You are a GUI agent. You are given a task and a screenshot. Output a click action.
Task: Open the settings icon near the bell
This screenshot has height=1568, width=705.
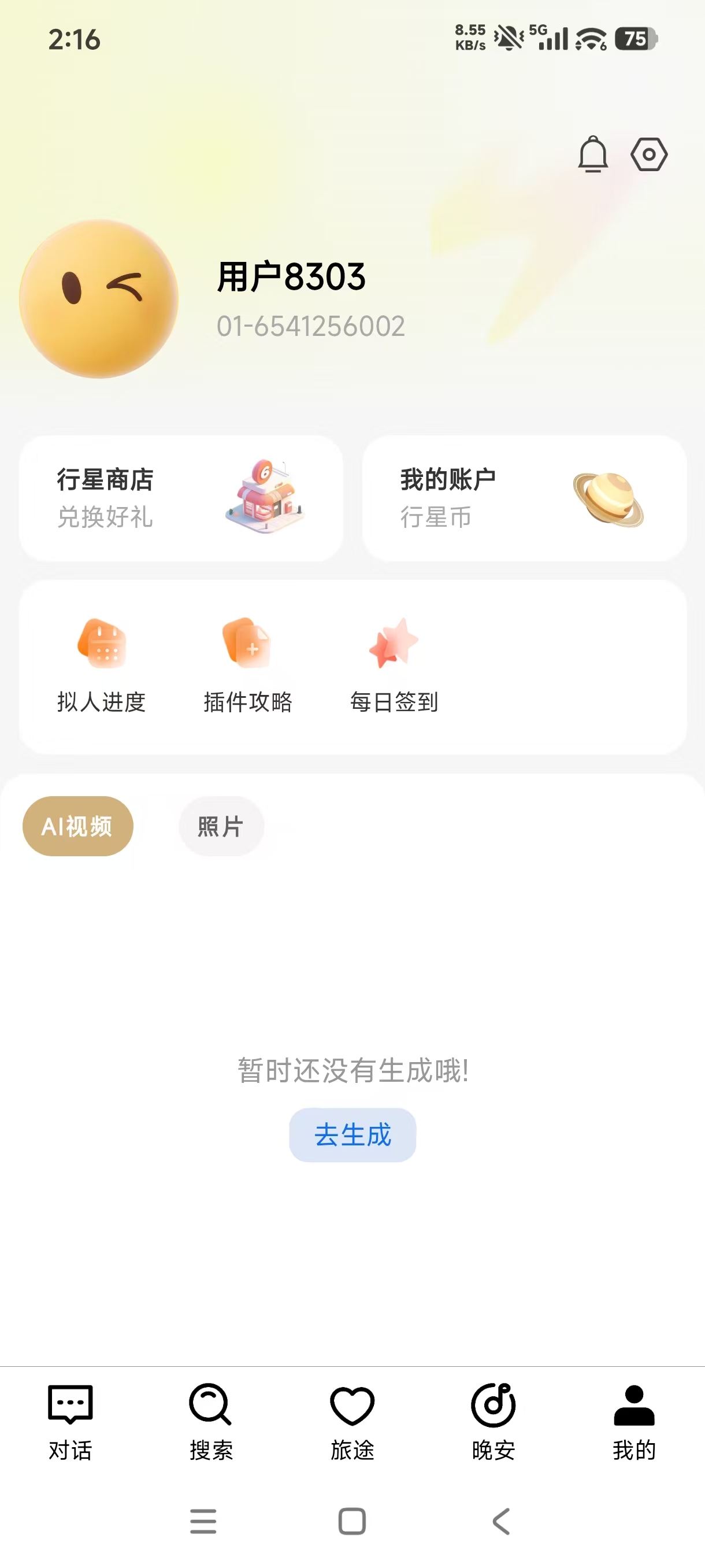[x=648, y=154]
